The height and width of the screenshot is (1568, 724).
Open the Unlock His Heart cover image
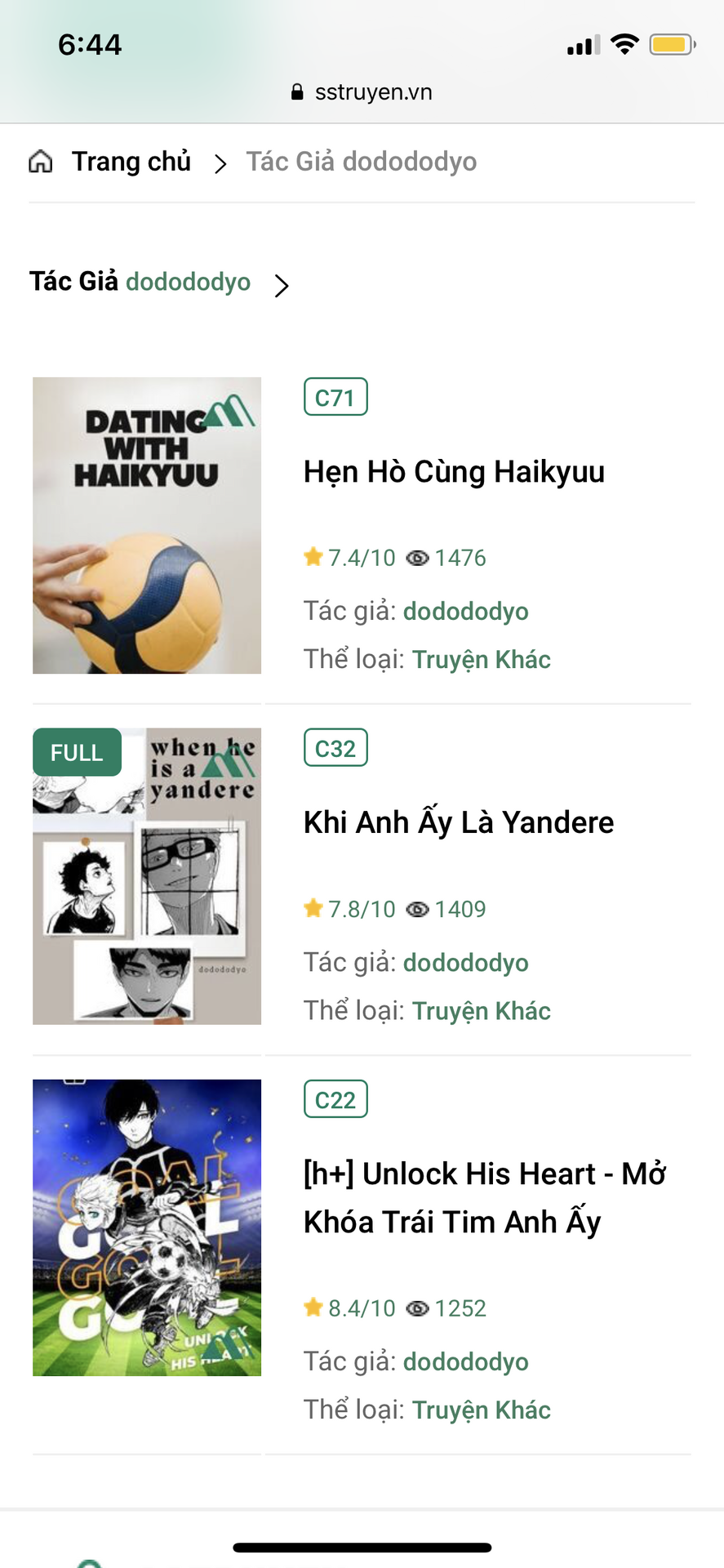tap(147, 1227)
